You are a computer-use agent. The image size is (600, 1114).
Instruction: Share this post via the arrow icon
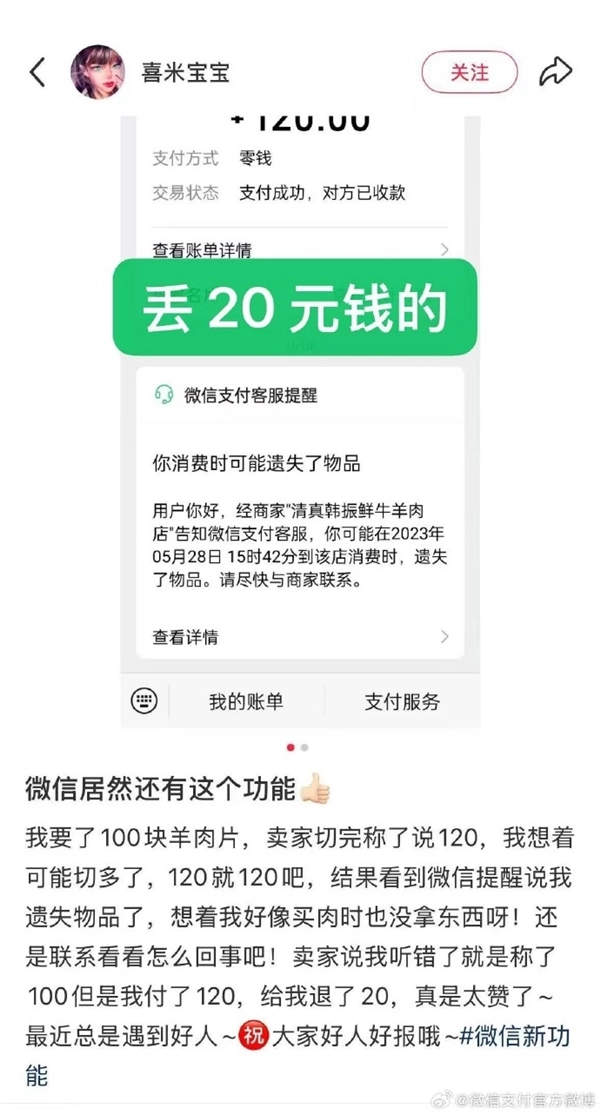(554, 72)
